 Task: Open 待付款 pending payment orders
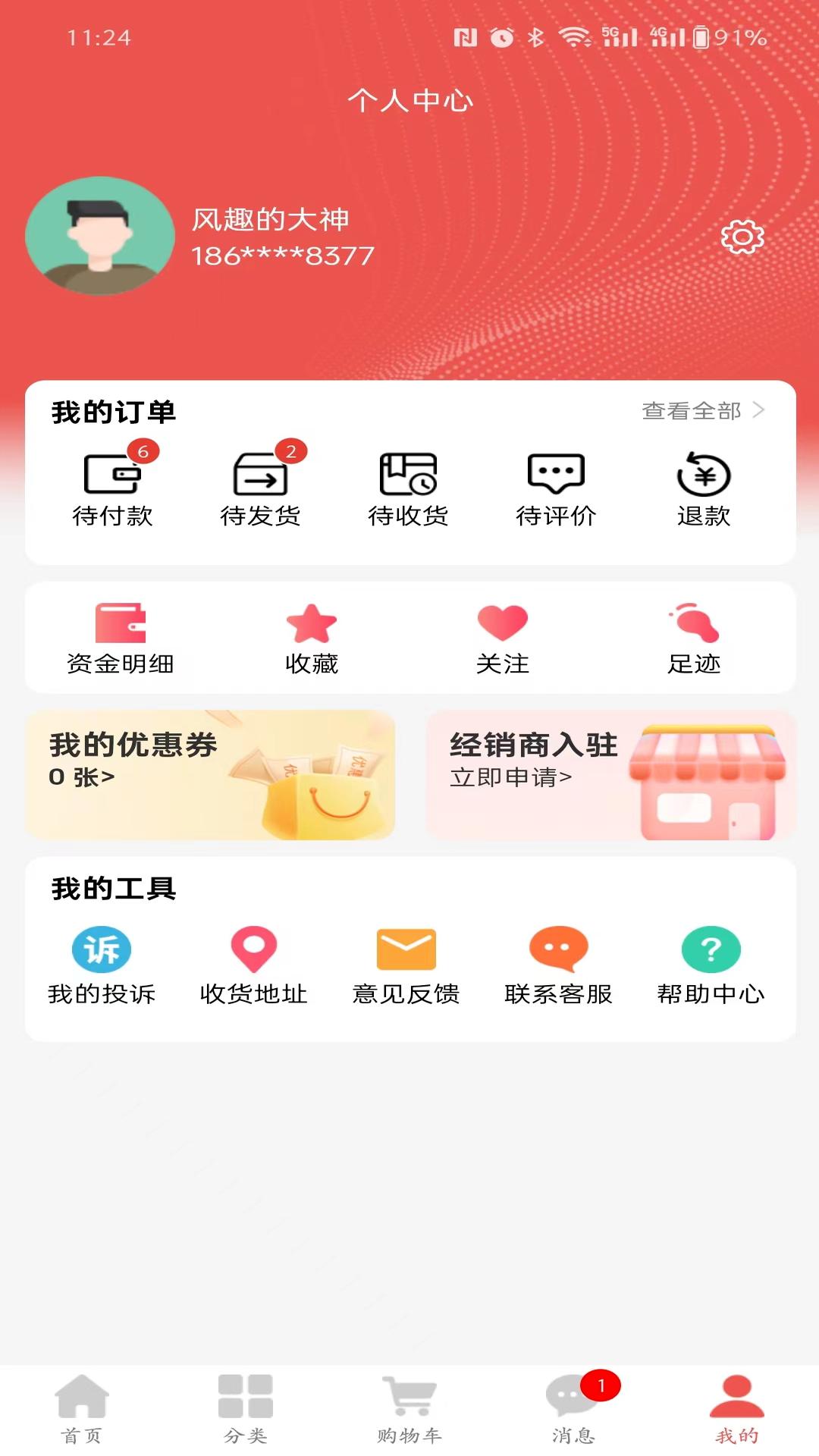point(111,485)
